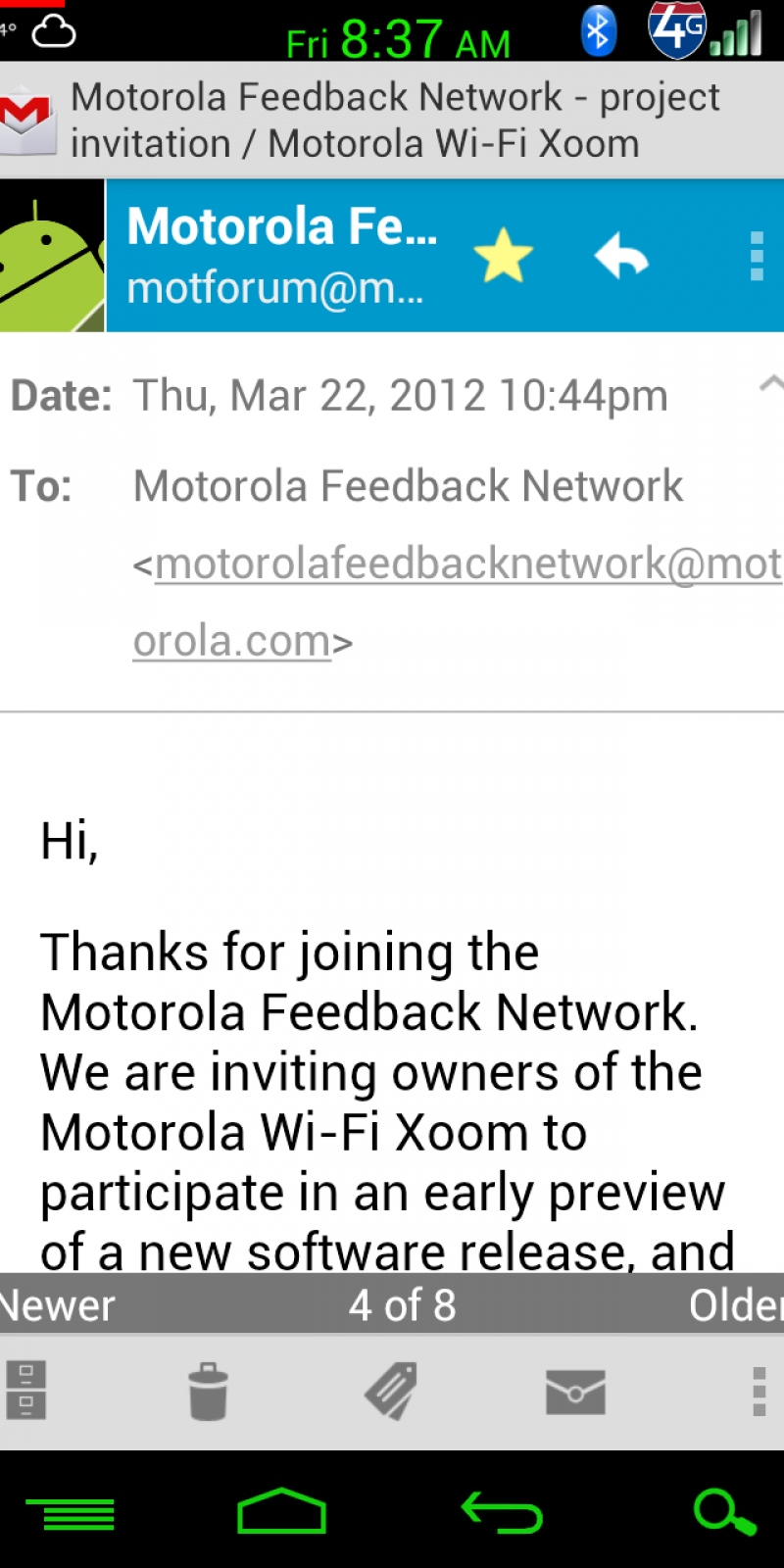Open the motorolafeedbacknetwork email address link
Screen dimensions: 784x1568
[x=466, y=564]
